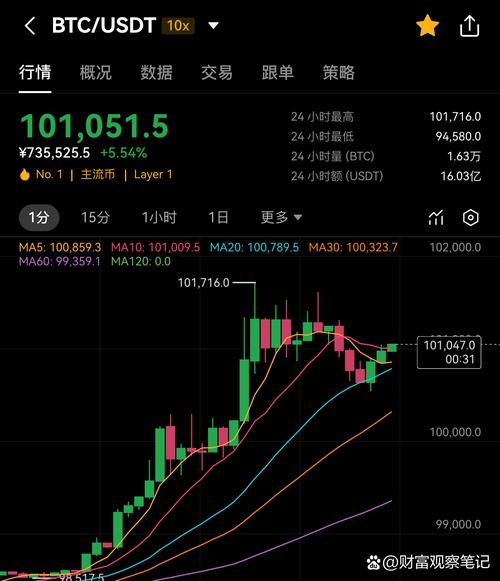Switch chart to 15分 interval
500x581 pixels.
[x=96, y=217]
